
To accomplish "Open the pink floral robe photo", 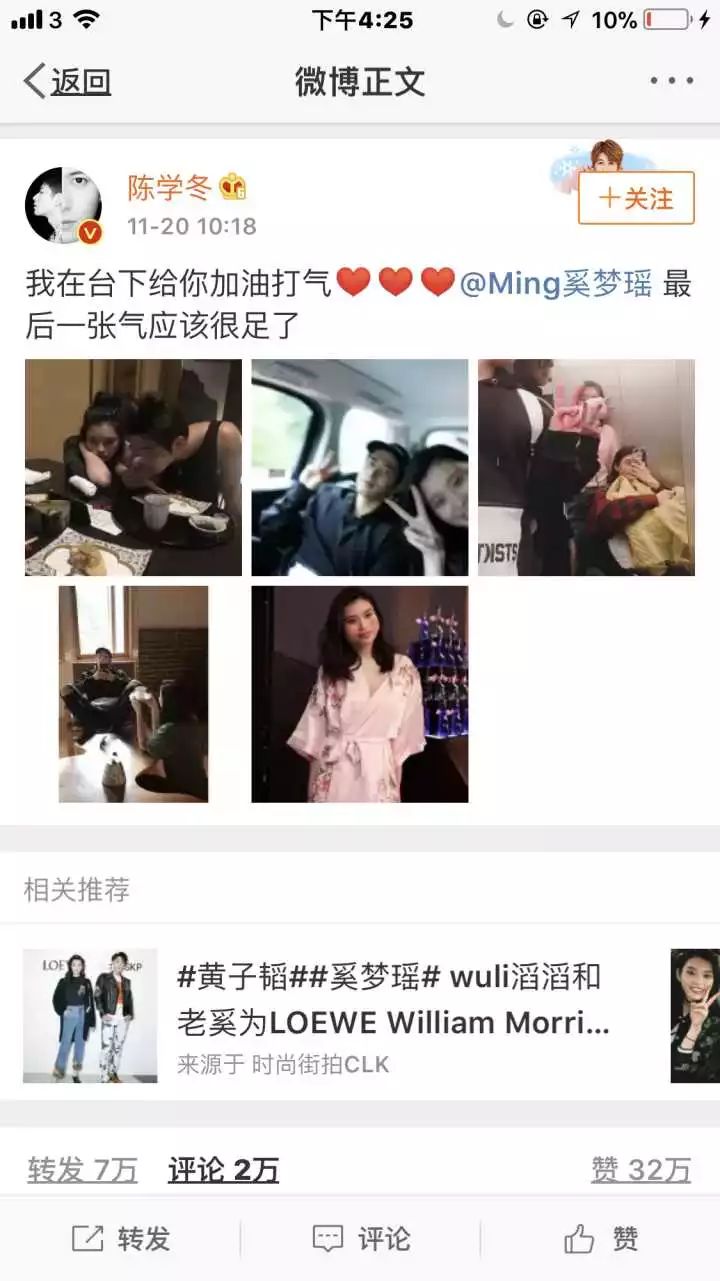I will tap(360, 694).
